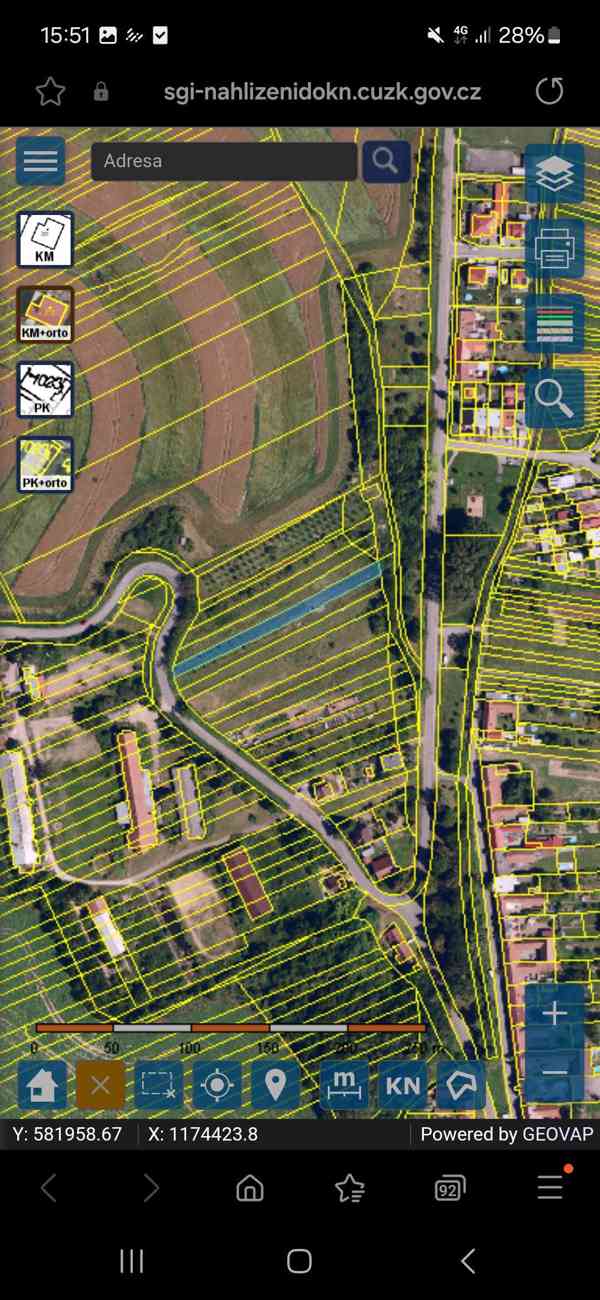Screen dimensions: 600x1300
Task: Zoom out on the map
Action: coord(554,1071)
